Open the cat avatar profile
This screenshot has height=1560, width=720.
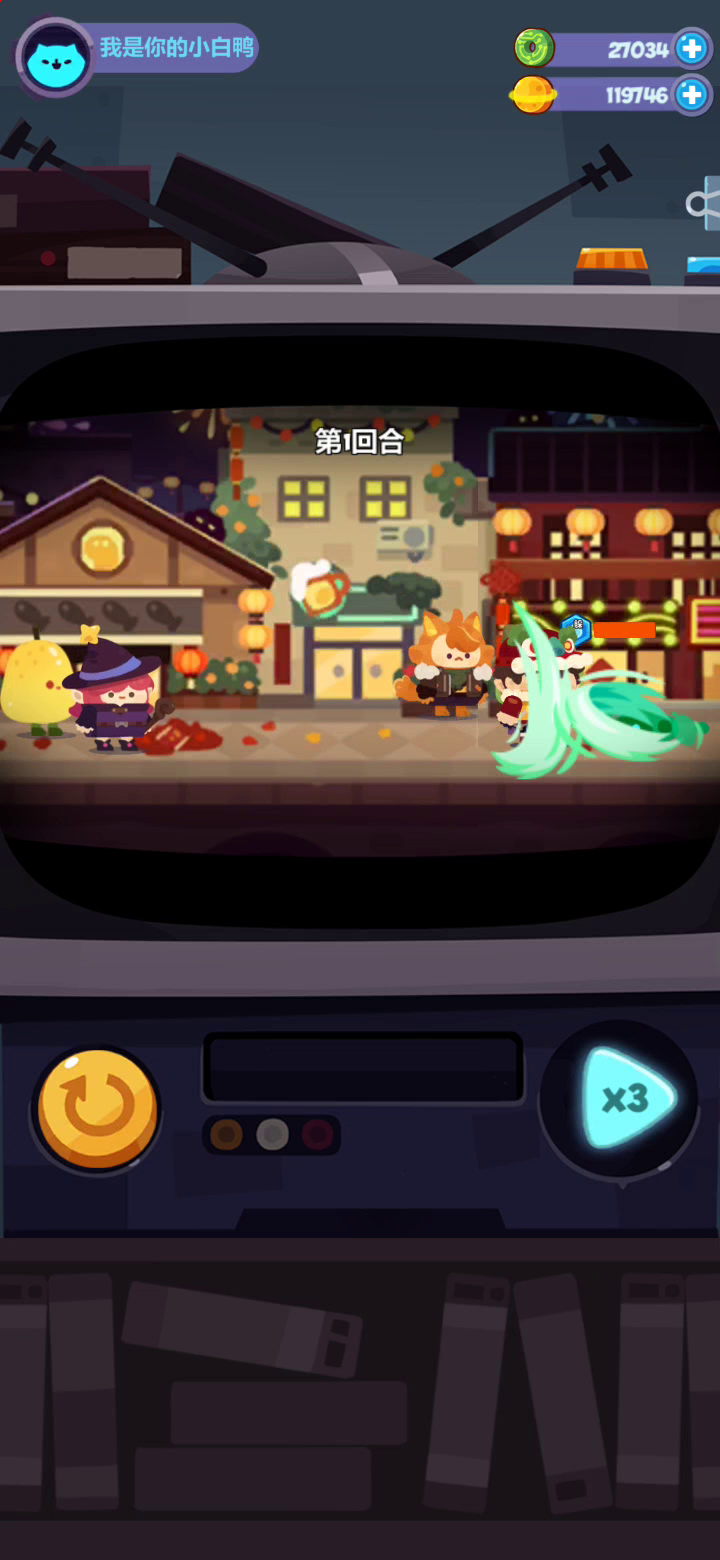tap(55, 56)
